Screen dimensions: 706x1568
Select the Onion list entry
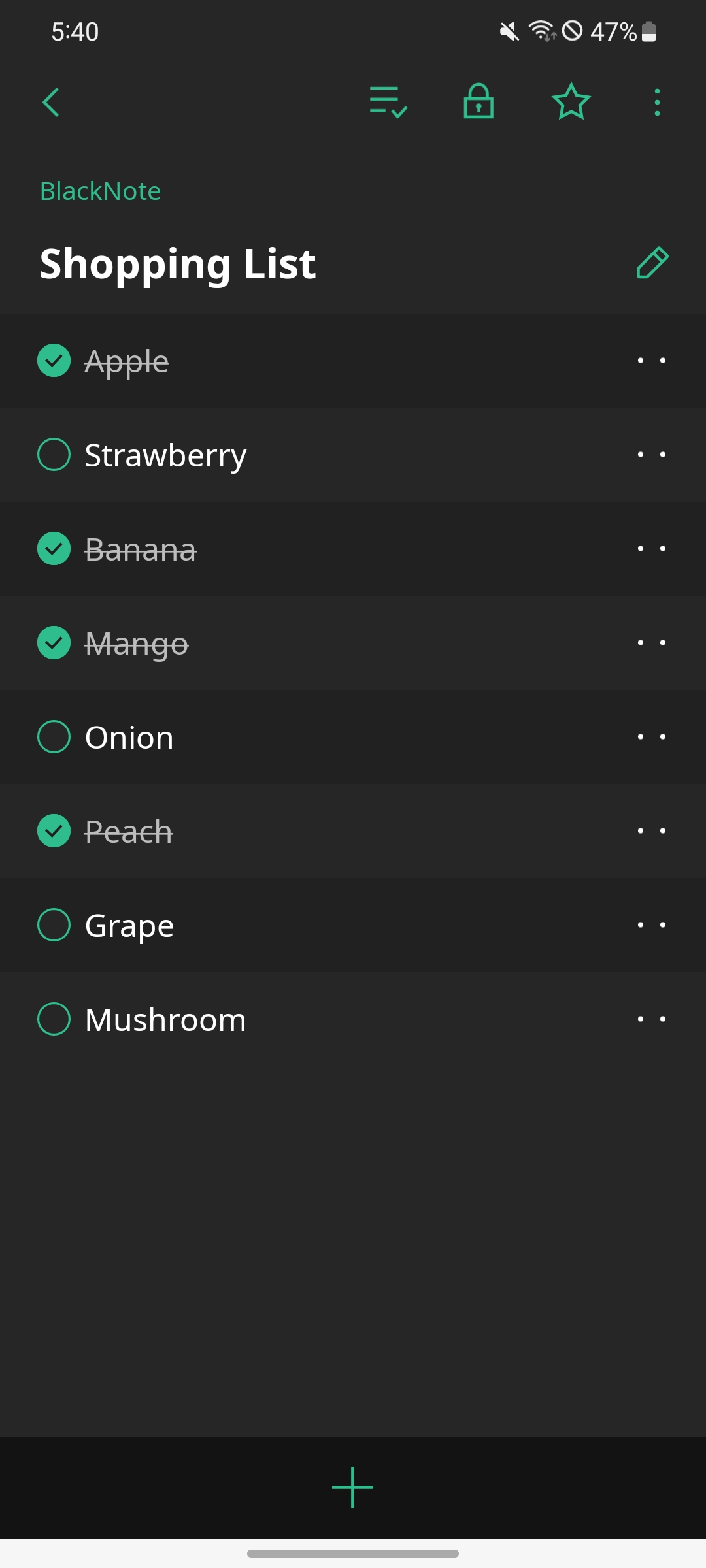tap(128, 736)
